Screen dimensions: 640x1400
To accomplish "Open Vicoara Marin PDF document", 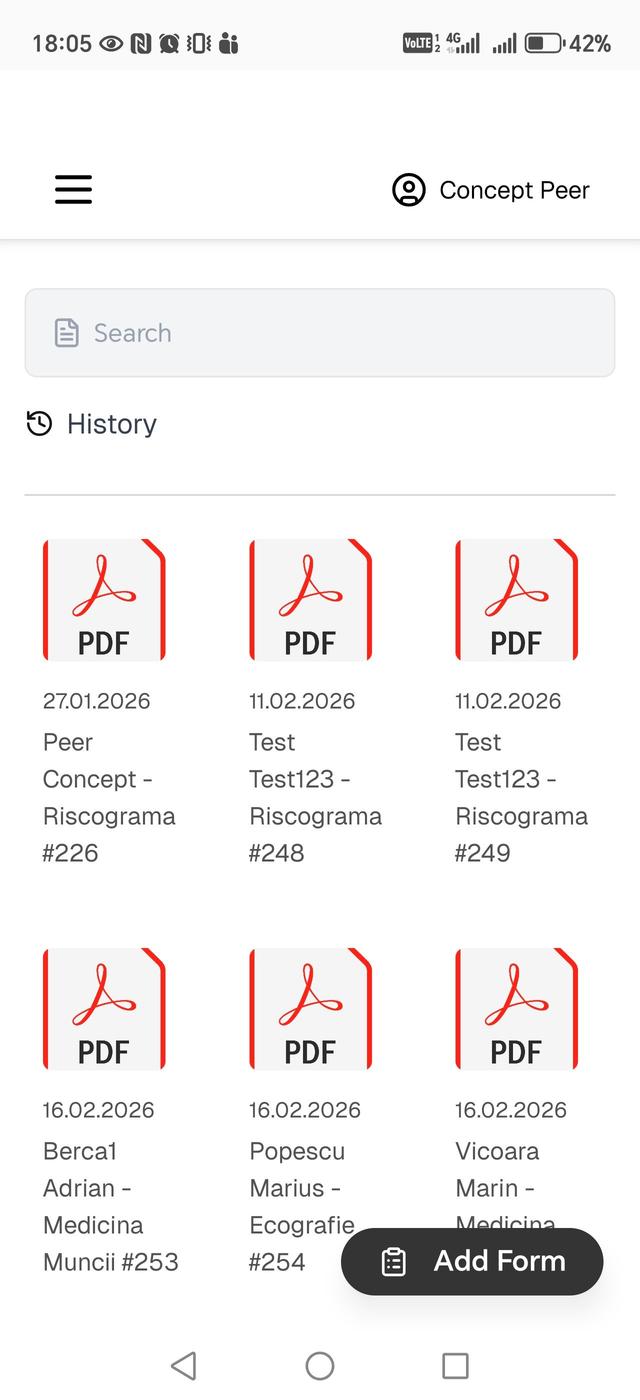I will point(516,1009).
